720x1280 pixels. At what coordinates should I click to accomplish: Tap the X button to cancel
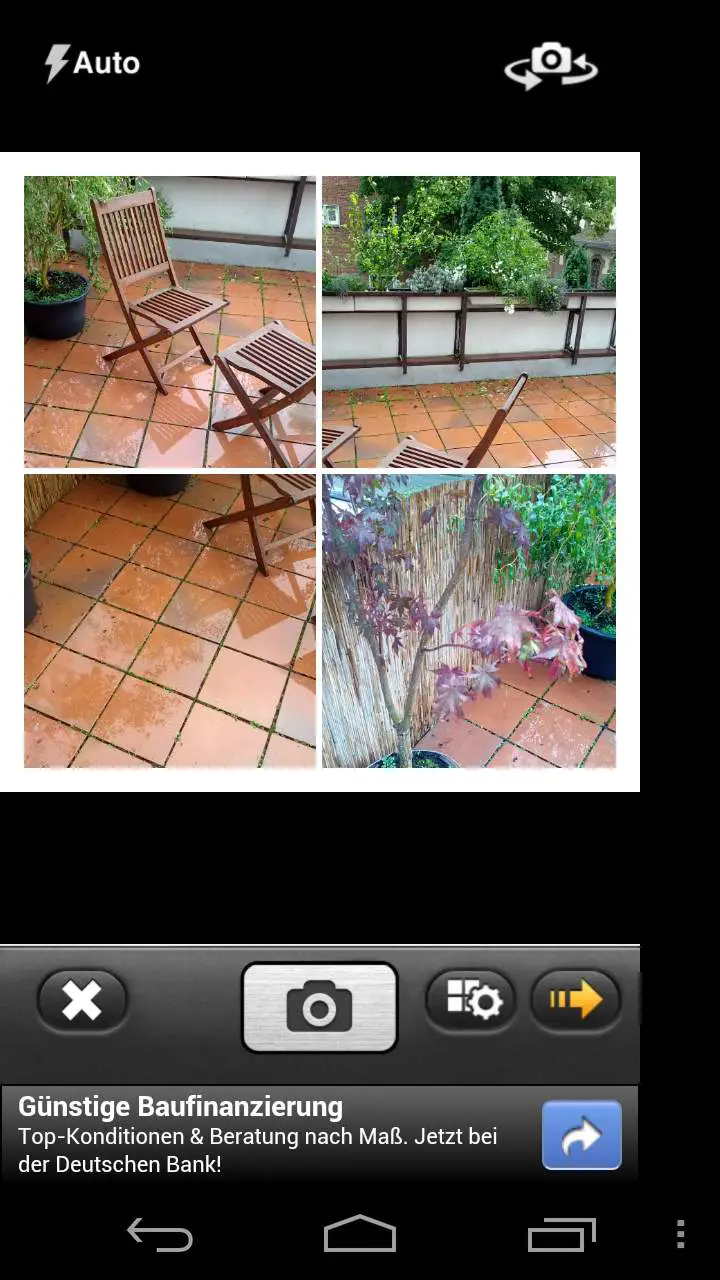82,1000
